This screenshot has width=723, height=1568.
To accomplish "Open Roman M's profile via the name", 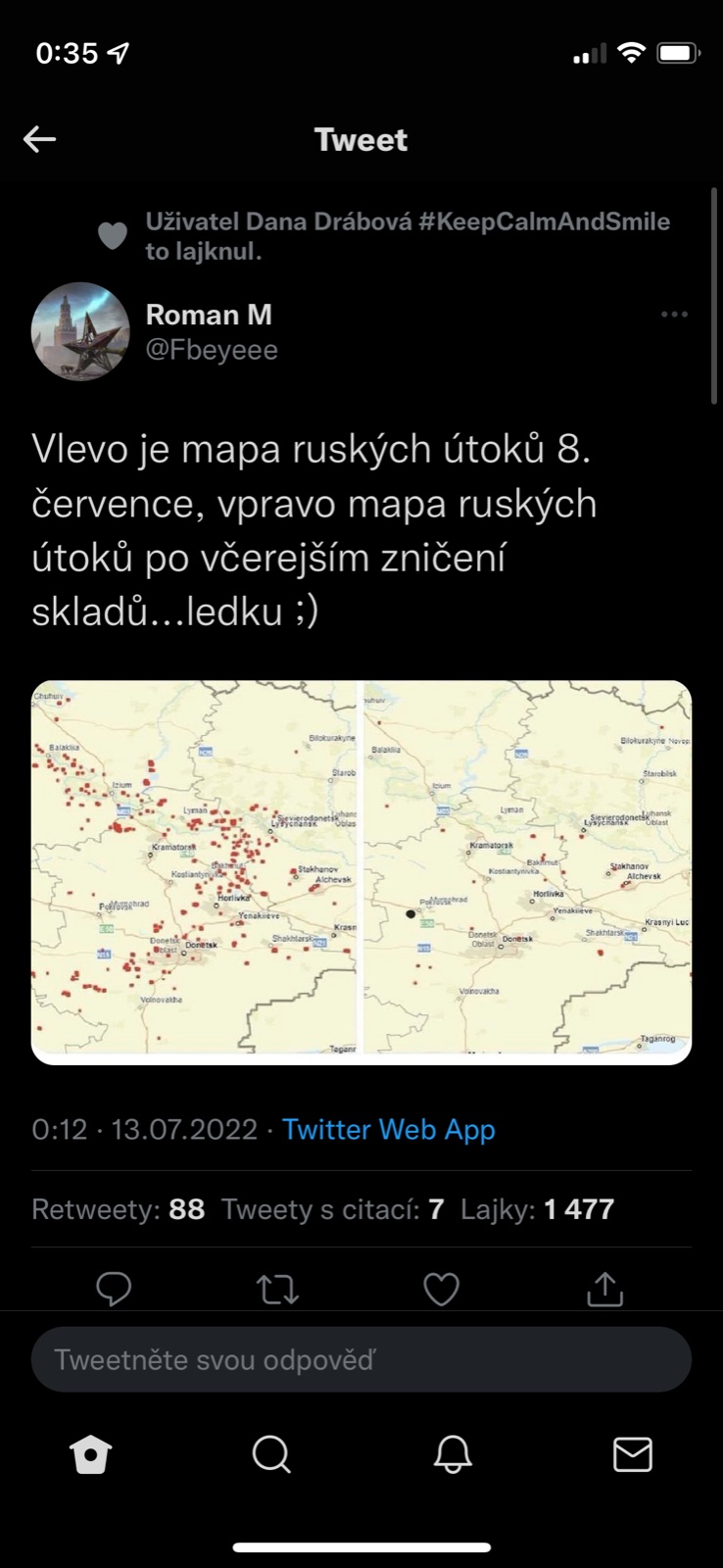I will 209,315.
